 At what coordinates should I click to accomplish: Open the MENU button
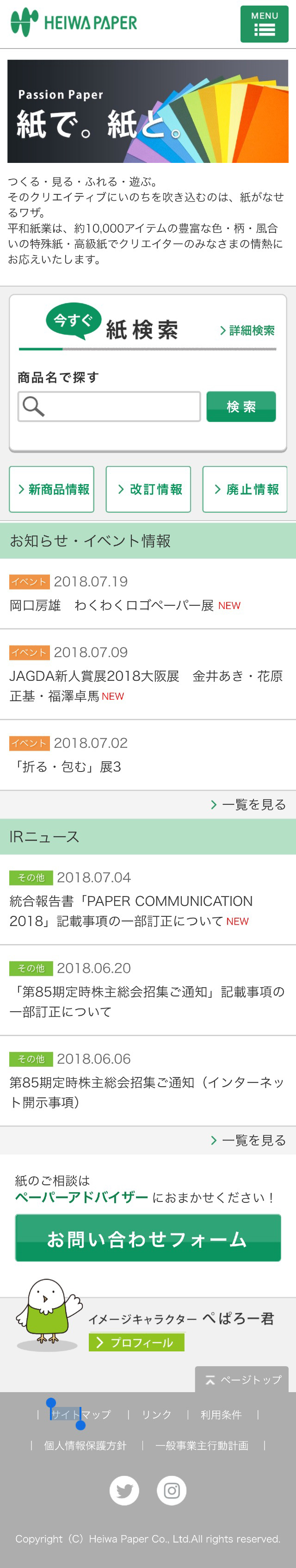point(264,25)
